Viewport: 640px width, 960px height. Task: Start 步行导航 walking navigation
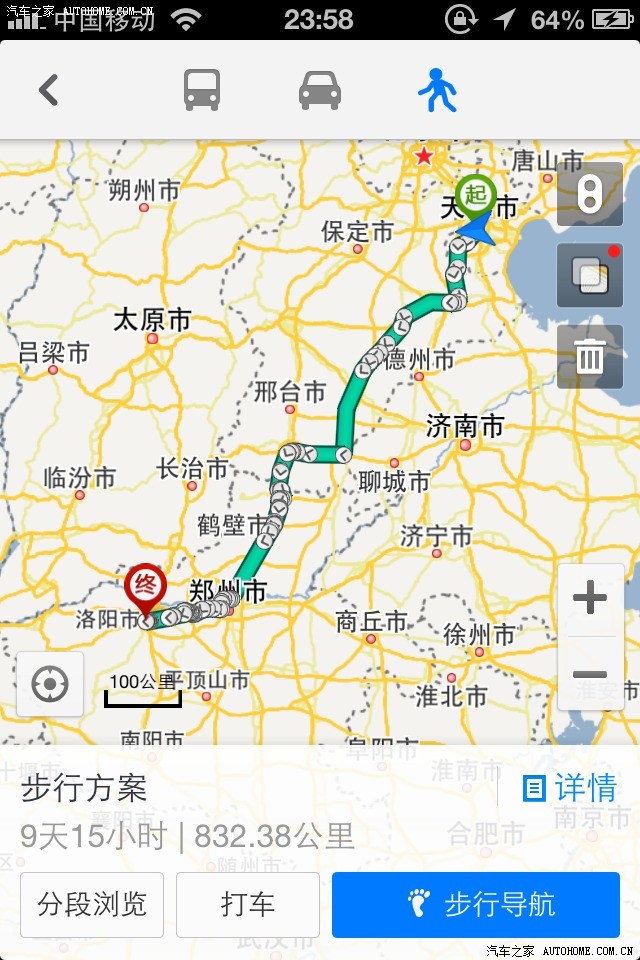point(476,905)
